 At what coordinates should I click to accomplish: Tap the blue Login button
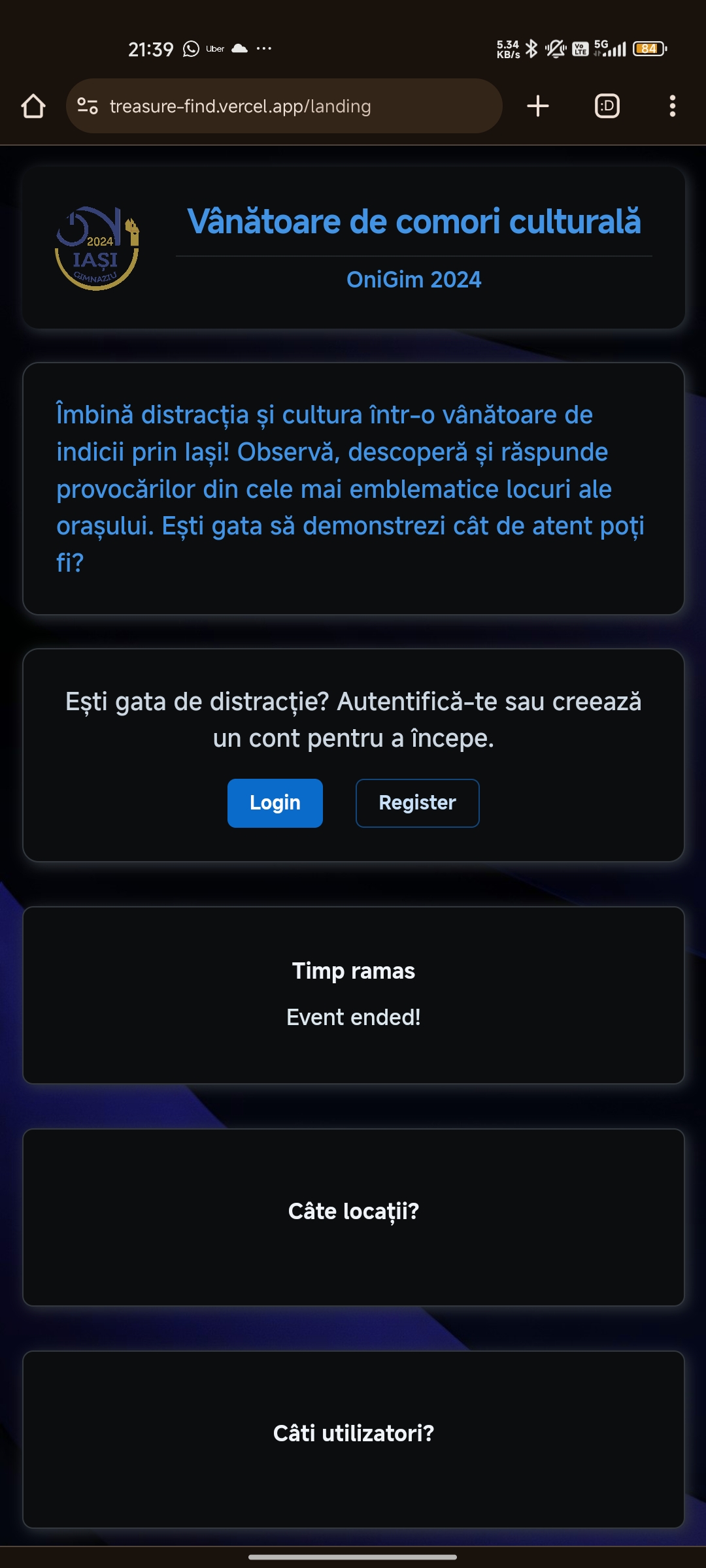pos(275,803)
